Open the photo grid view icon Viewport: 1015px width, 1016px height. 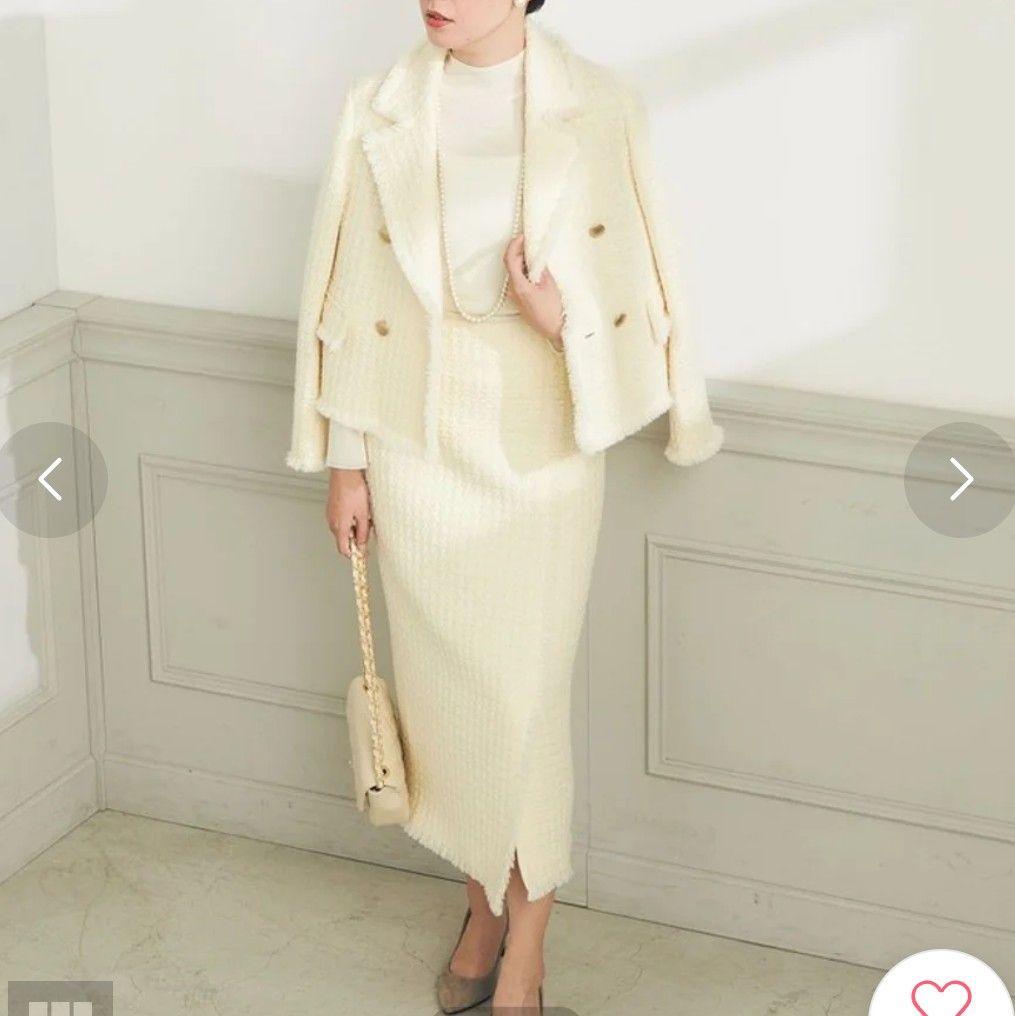tap(60, 1002)
